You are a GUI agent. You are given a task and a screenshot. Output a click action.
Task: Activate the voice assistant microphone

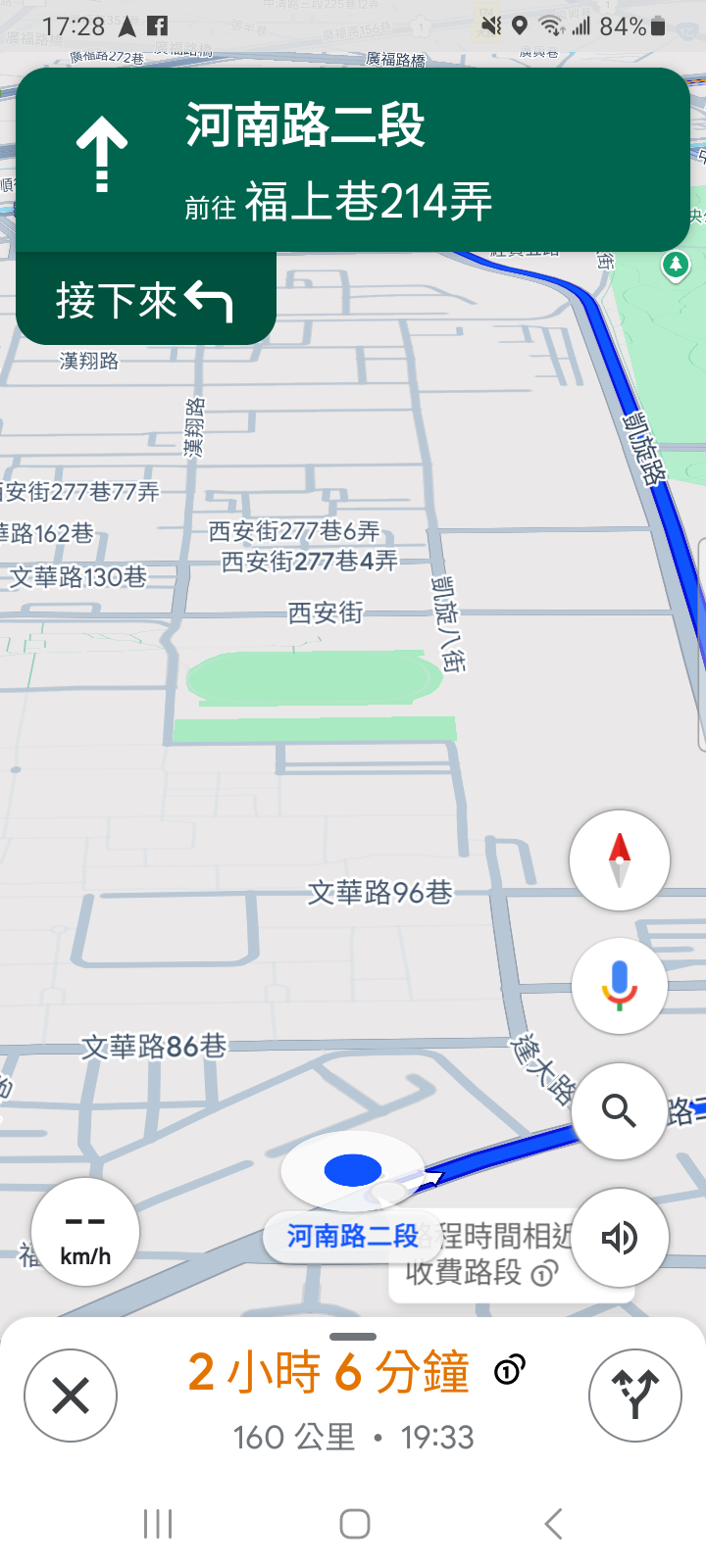click(x=620, y=985)
